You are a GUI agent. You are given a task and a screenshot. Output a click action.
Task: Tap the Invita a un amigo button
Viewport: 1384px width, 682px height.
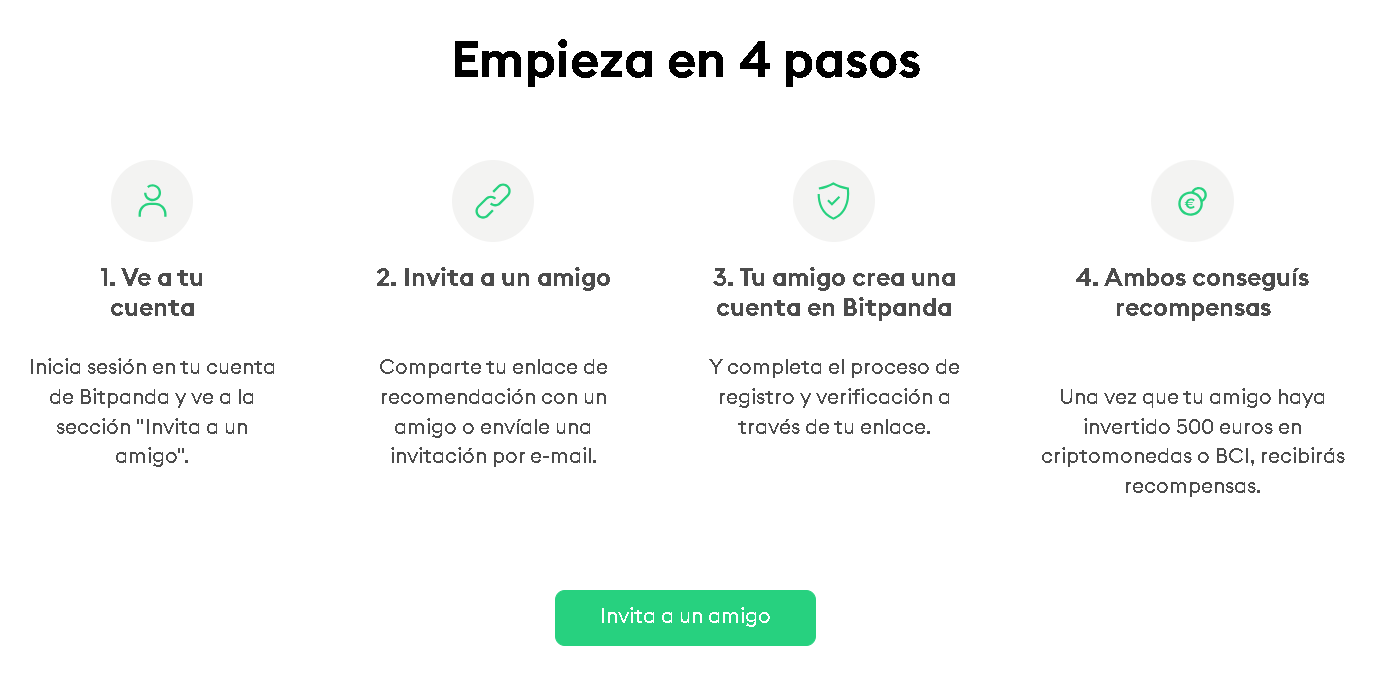685,617
